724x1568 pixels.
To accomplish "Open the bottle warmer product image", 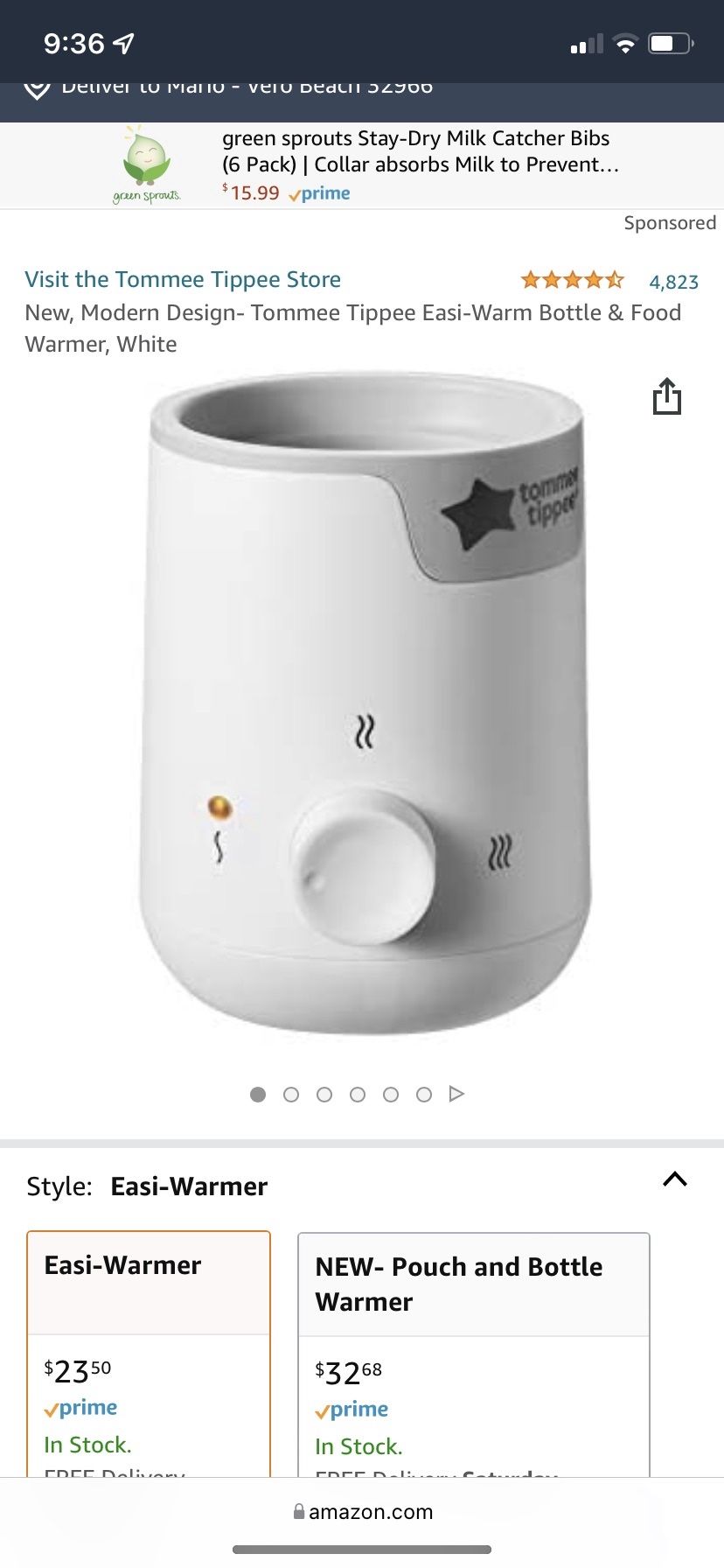I will pyautogui.click(x=365, y=703).
